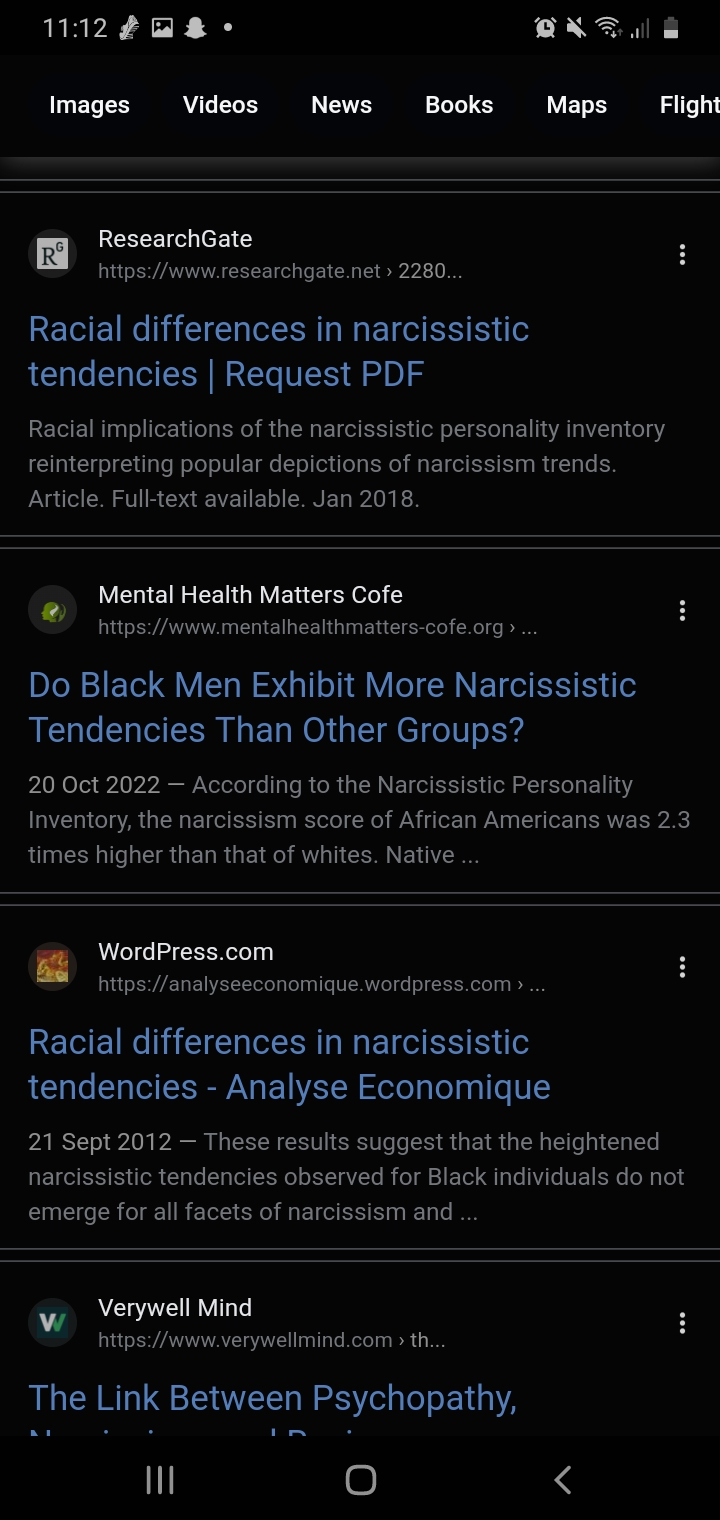Open the overflow menu for the WordPress.com result
This screenshot has width=720, height=1520.
pos(682,967)
